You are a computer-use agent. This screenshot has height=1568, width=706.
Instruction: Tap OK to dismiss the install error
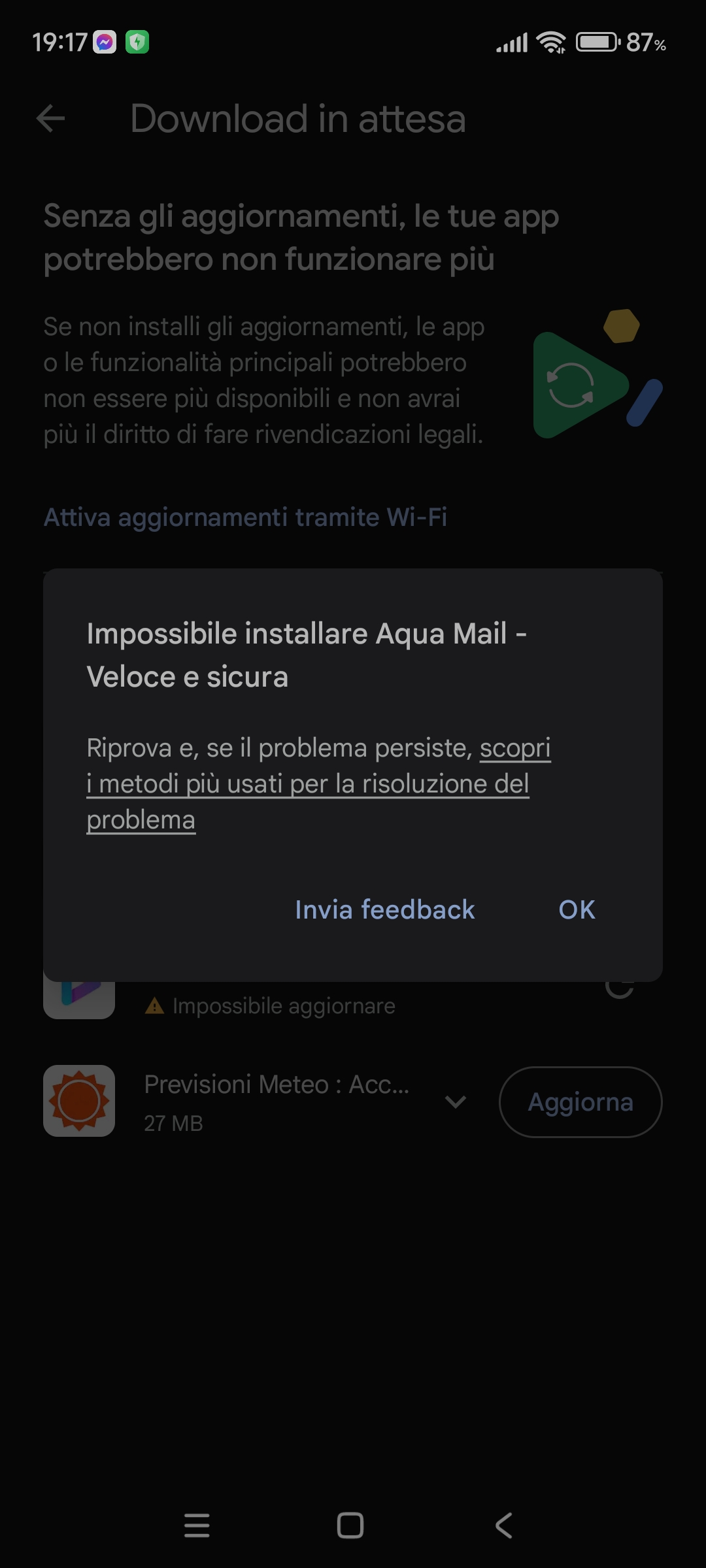(577, 909)
